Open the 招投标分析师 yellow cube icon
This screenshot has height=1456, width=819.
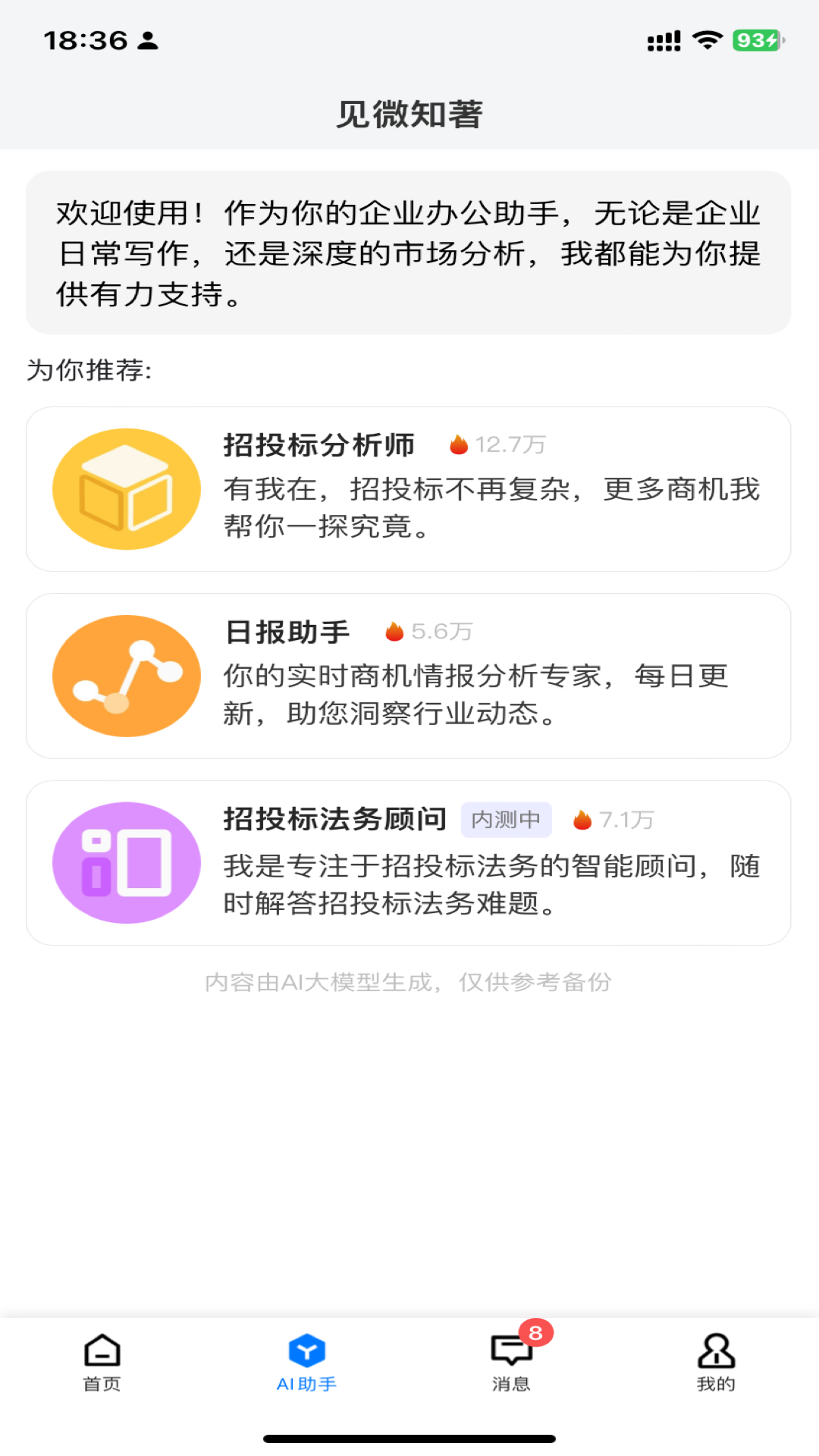[126, 488]
